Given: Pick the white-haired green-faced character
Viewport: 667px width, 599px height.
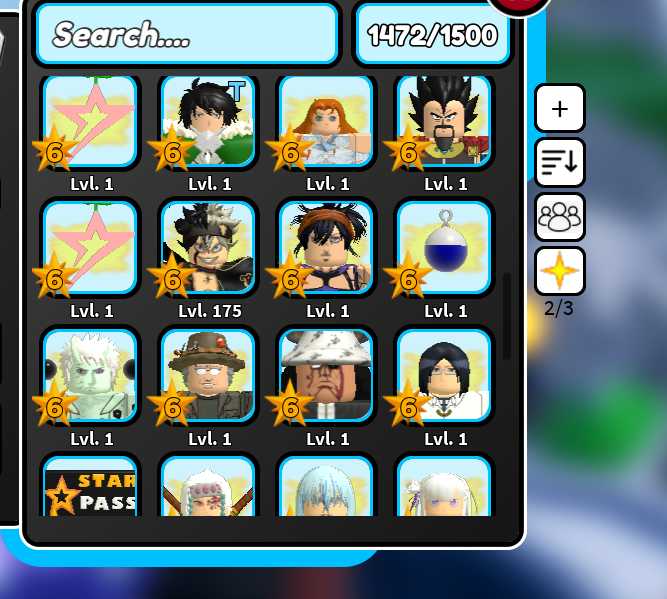Looking at the screenshot, I should tap(91, 376).
